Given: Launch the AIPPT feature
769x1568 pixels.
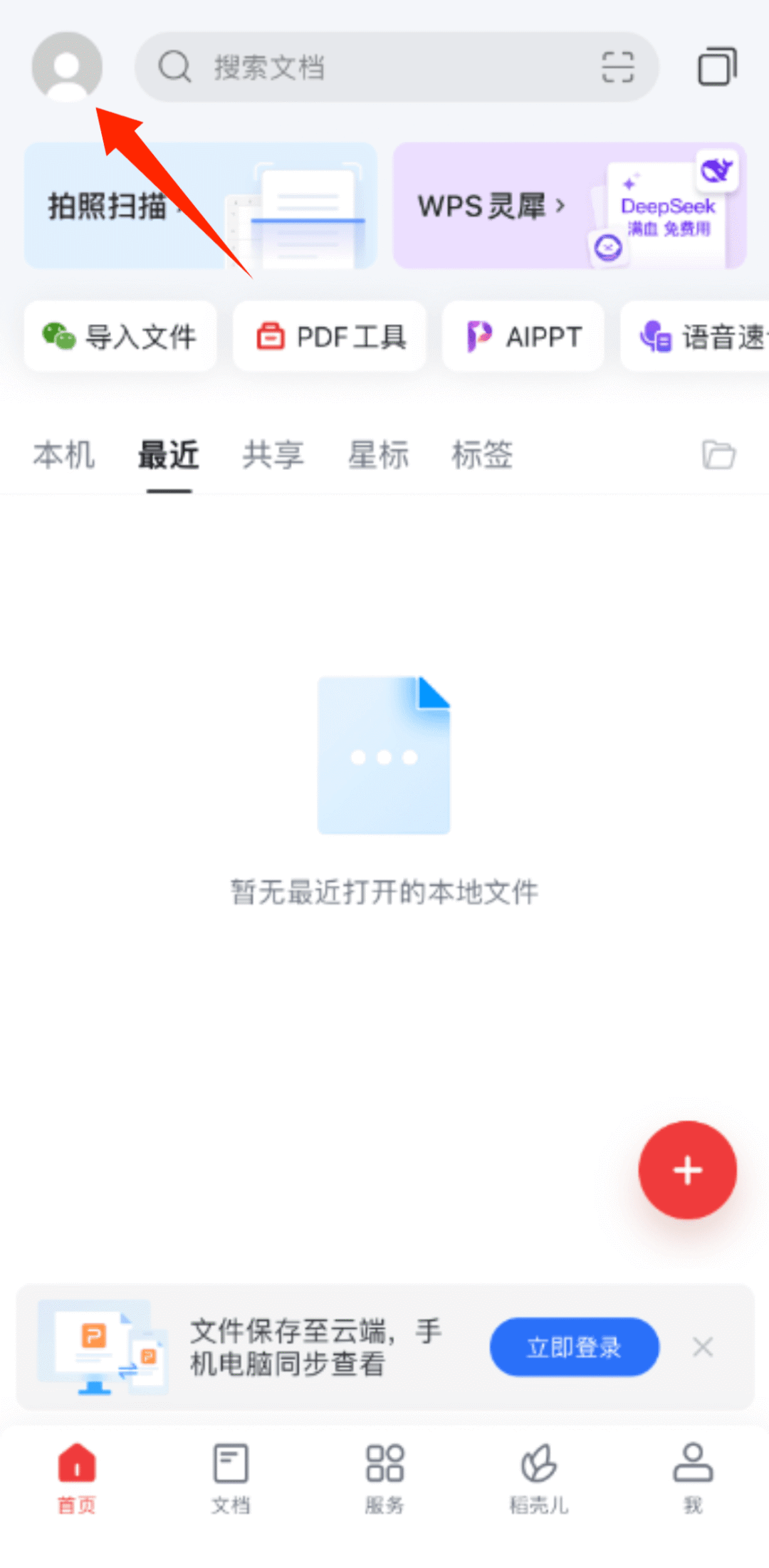Looking at the screenshot, I should coord(522,336).
